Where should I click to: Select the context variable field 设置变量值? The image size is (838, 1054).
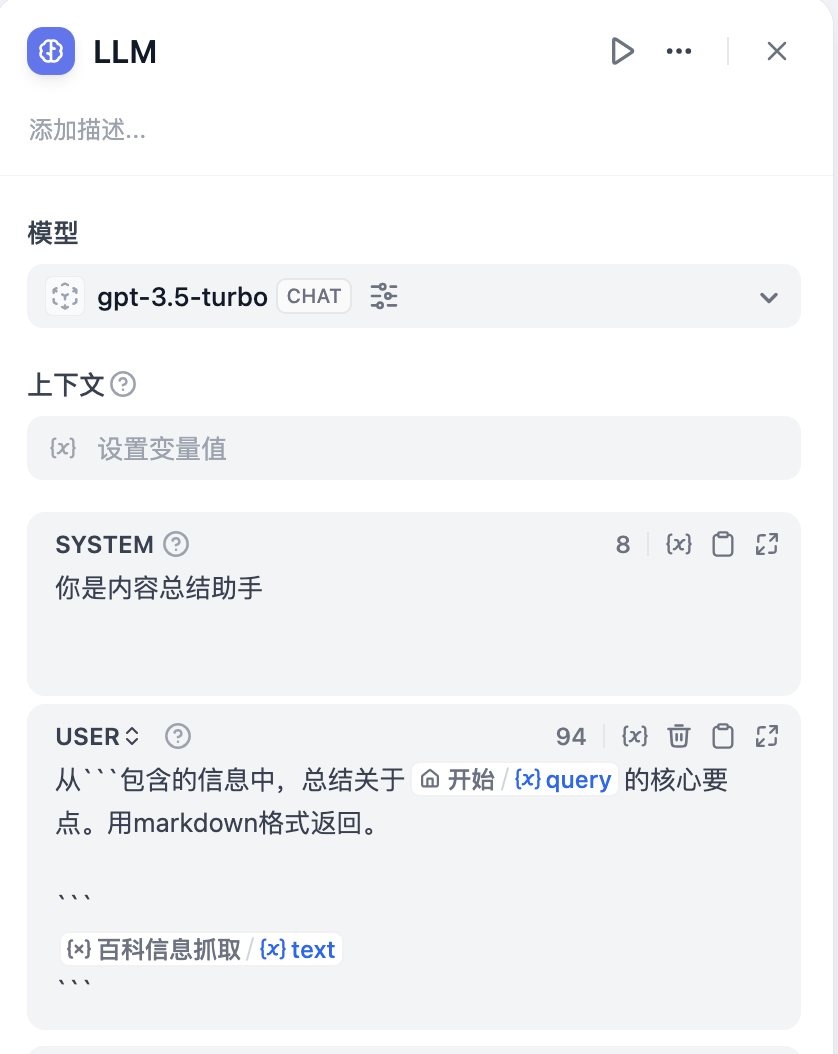pos(413,448)
